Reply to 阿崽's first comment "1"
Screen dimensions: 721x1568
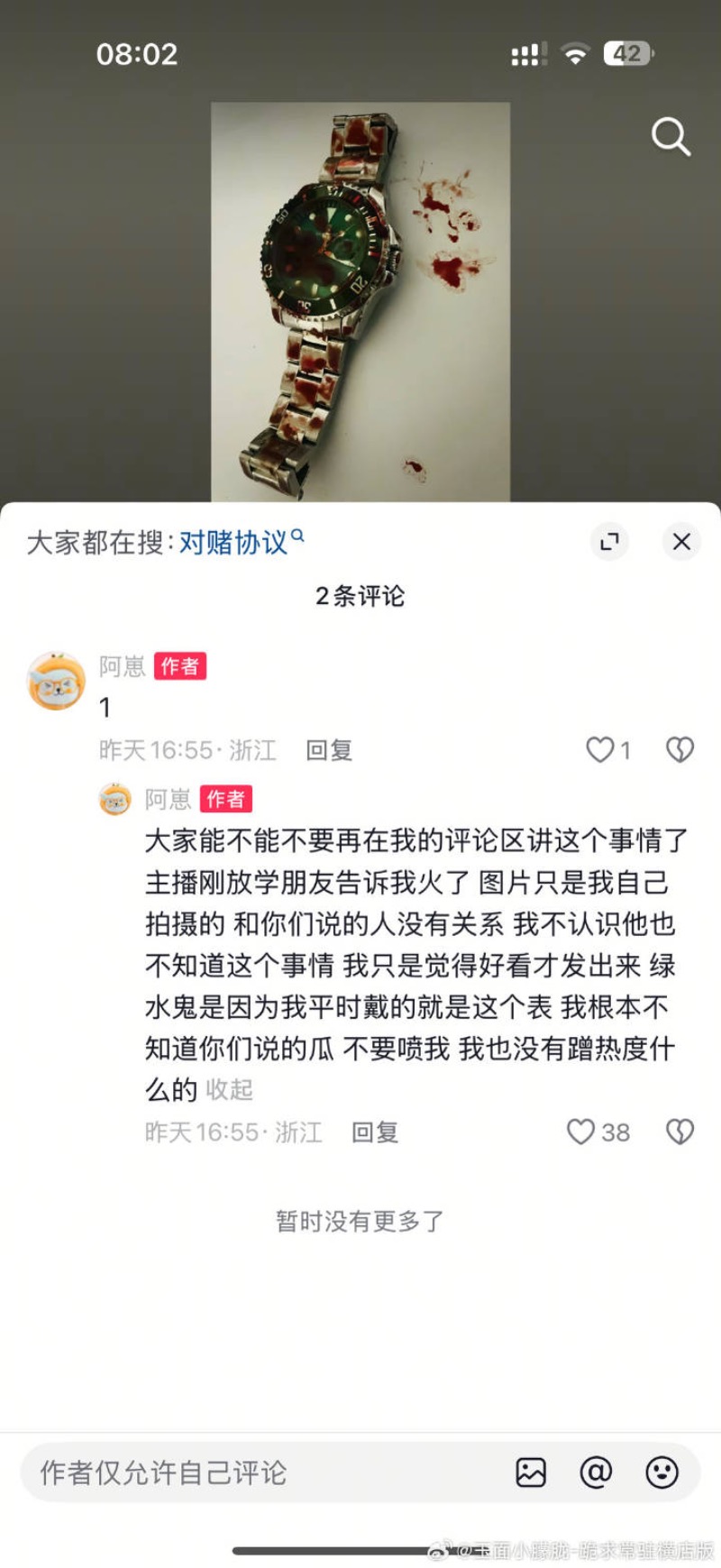tap(329, 750)
